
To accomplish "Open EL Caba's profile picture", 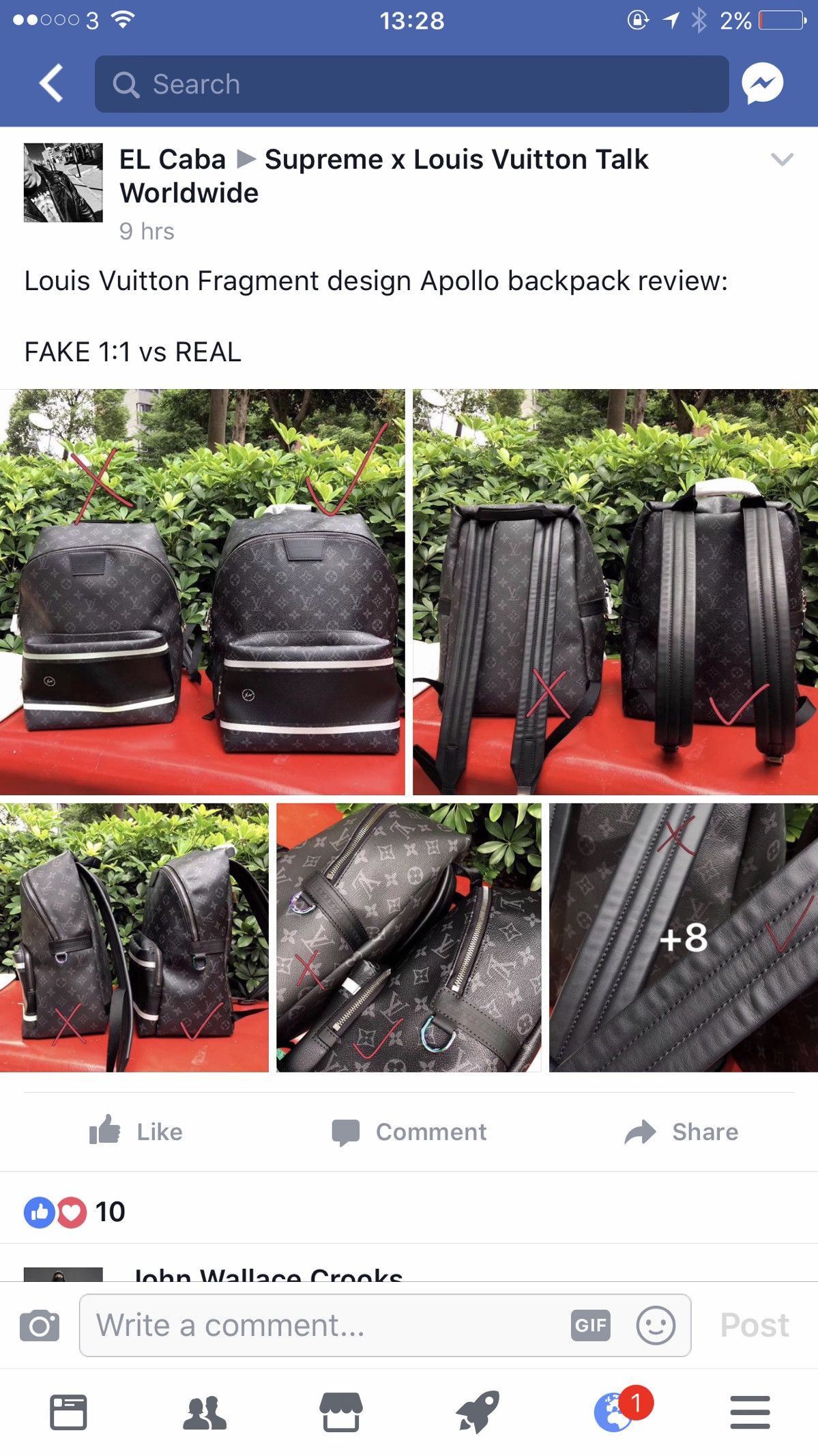I will point(63,182).
